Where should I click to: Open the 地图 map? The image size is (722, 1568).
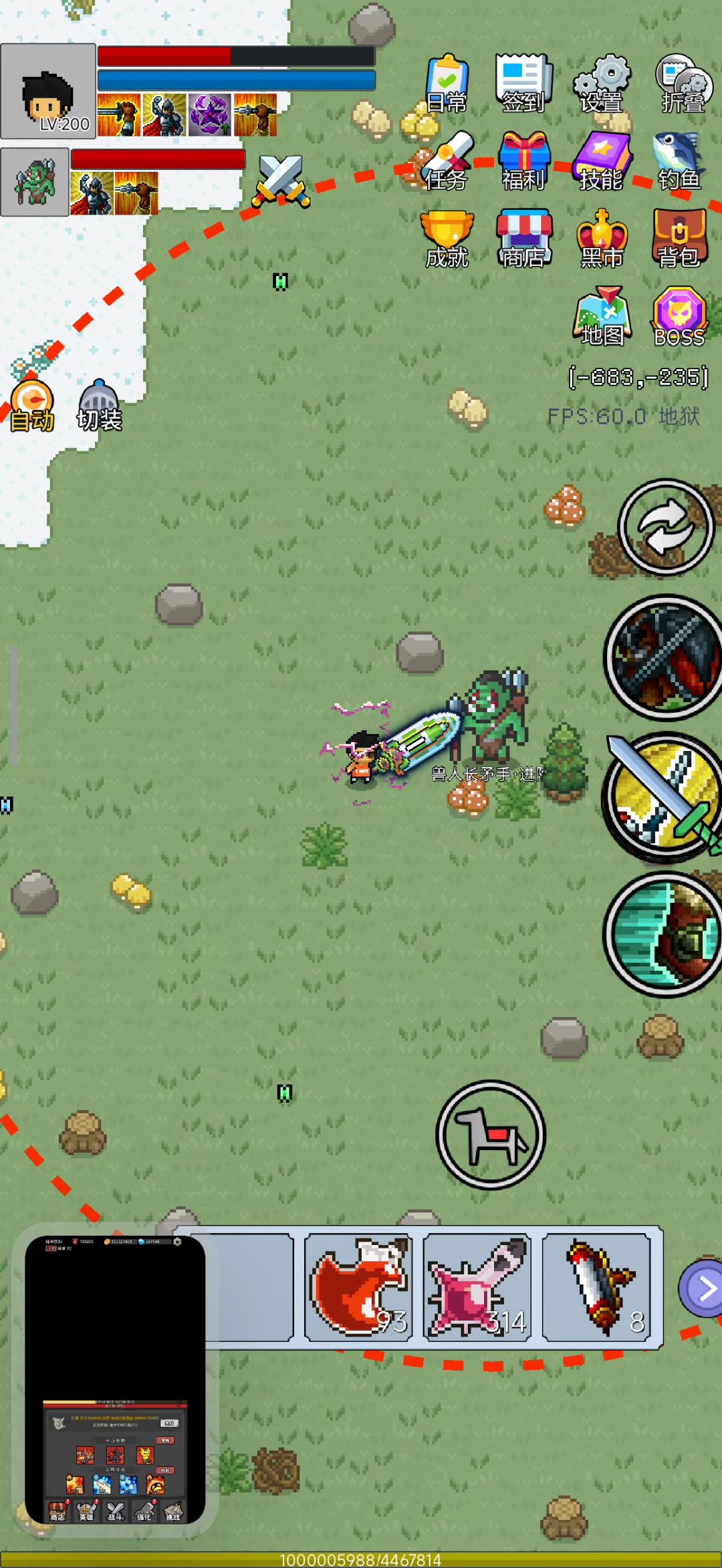(x=602, y=316)
